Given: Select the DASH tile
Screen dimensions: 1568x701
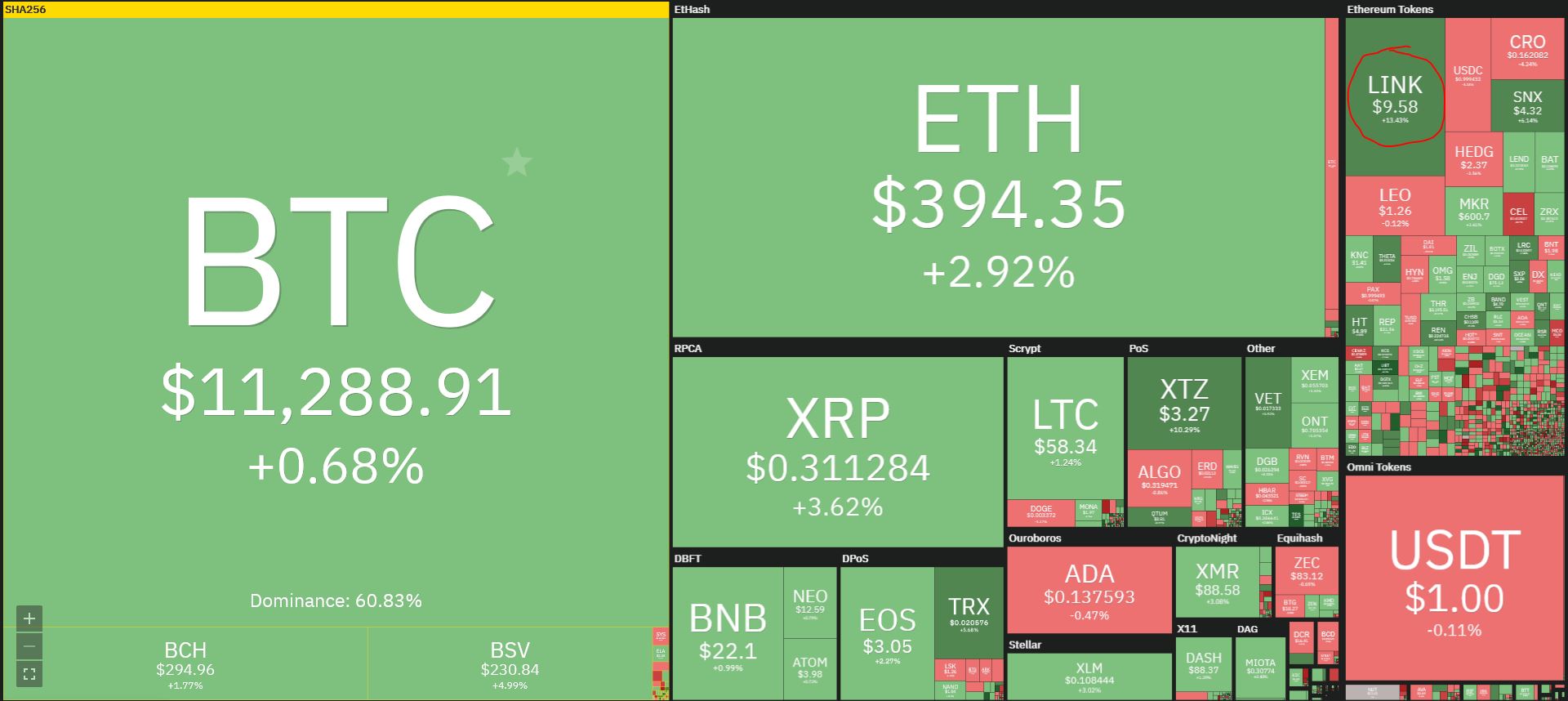Looking at the screenshot, I should [x=1203, y=666].
